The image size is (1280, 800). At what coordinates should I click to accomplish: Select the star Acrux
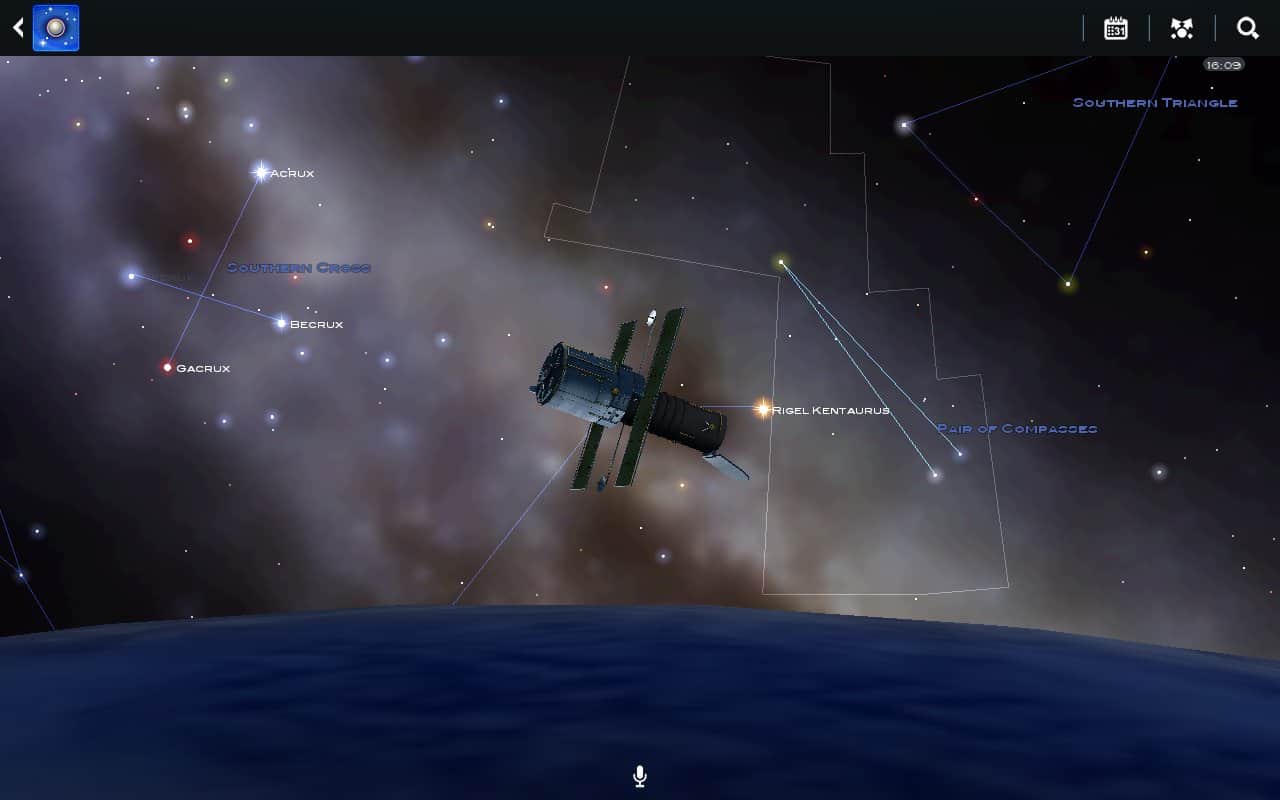(261, 172)
